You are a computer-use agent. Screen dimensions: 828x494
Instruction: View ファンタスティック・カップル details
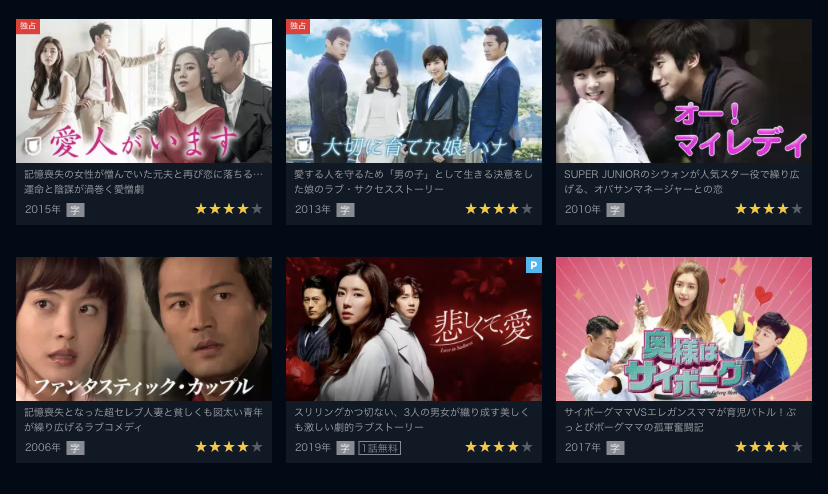143,330
